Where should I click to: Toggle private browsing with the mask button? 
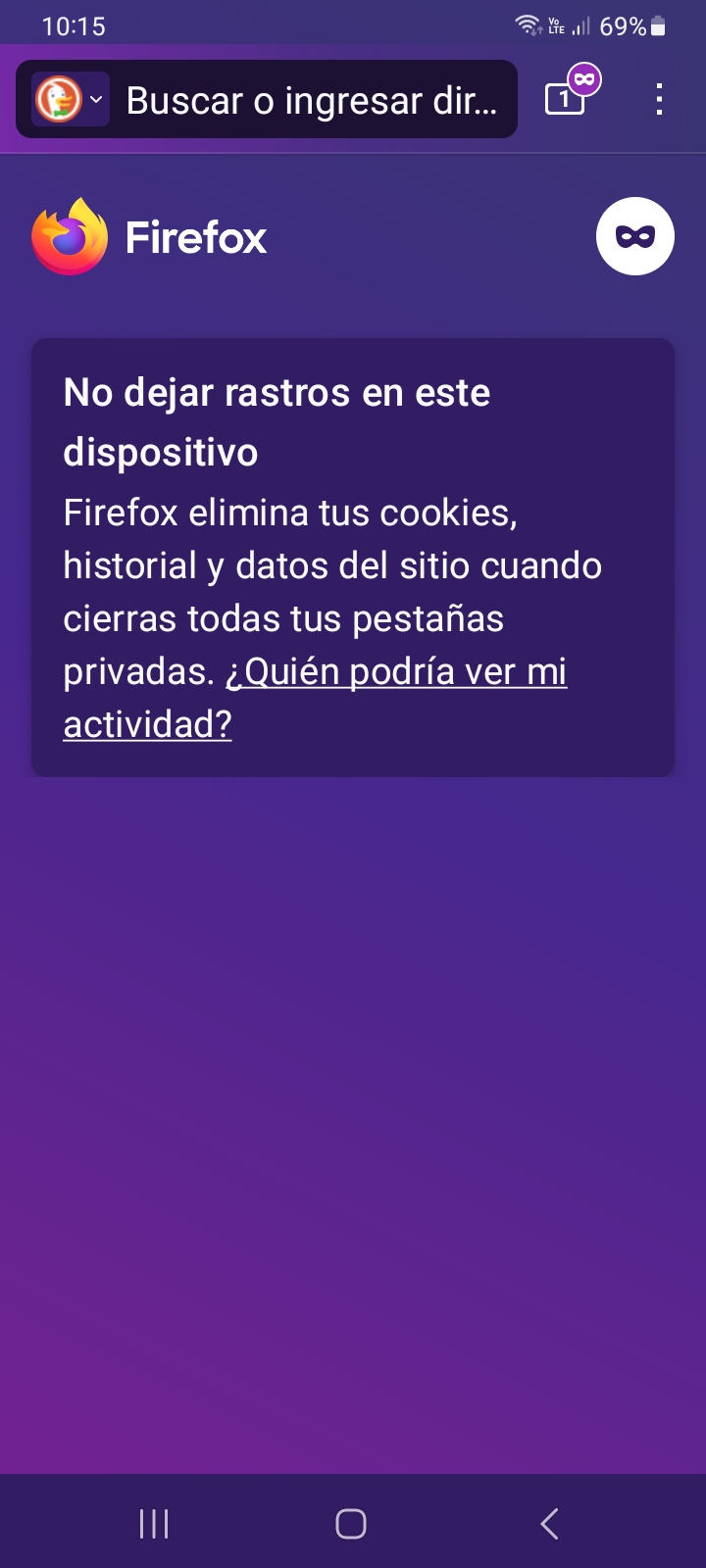point(634,236)
